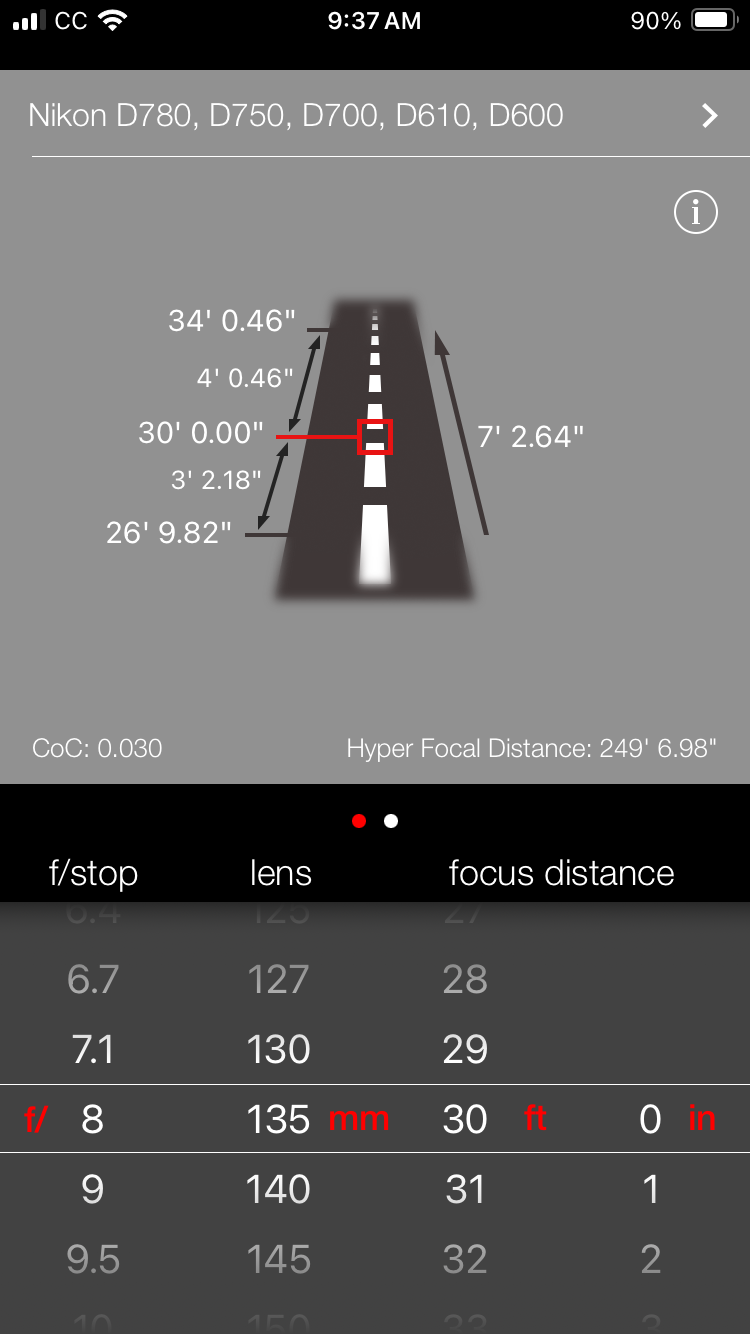Set focus inches to 2
The image size is (750, 1334).
coord(650,1259)
